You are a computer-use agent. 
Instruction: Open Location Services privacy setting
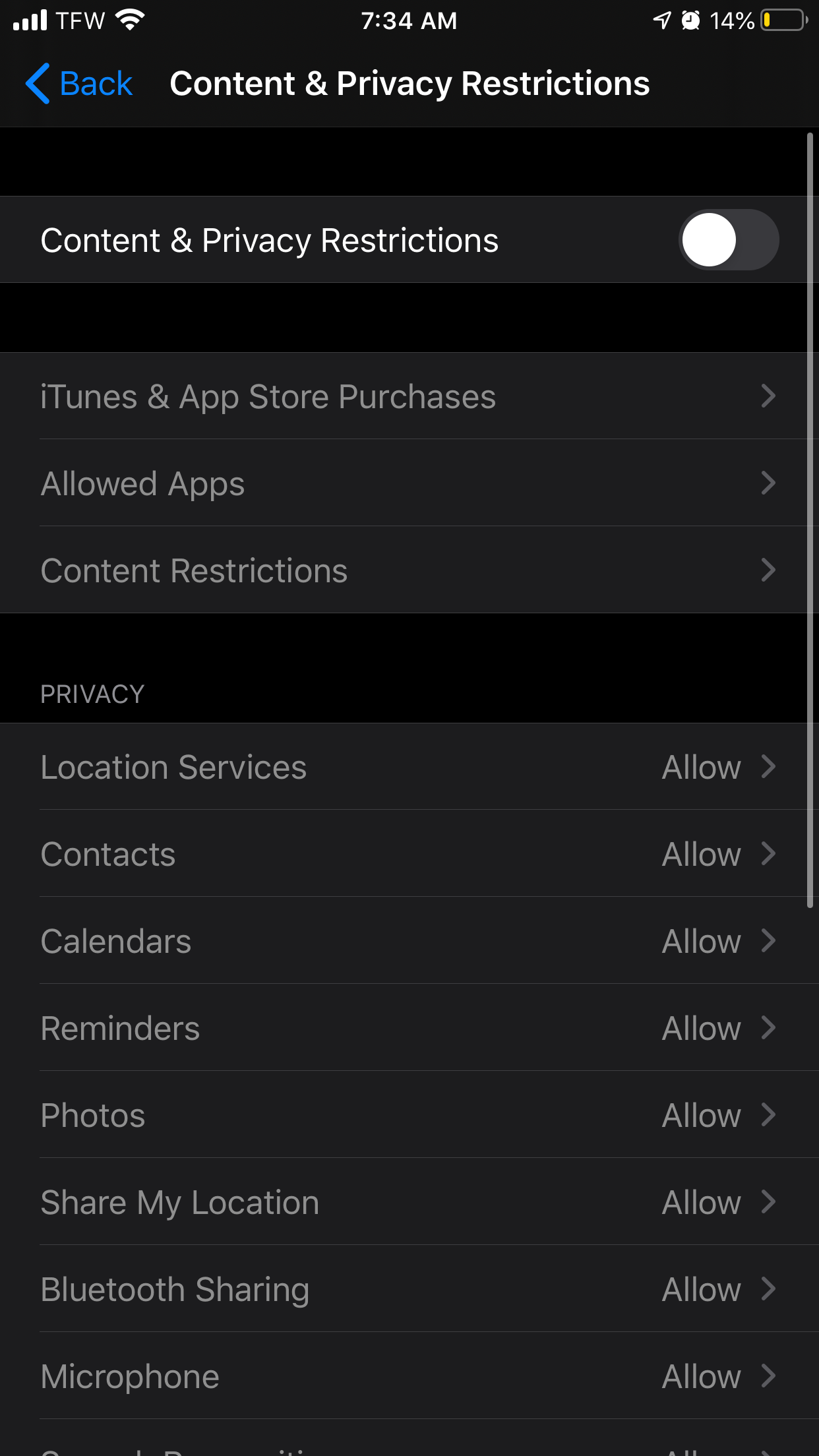(x=409, y=767)
